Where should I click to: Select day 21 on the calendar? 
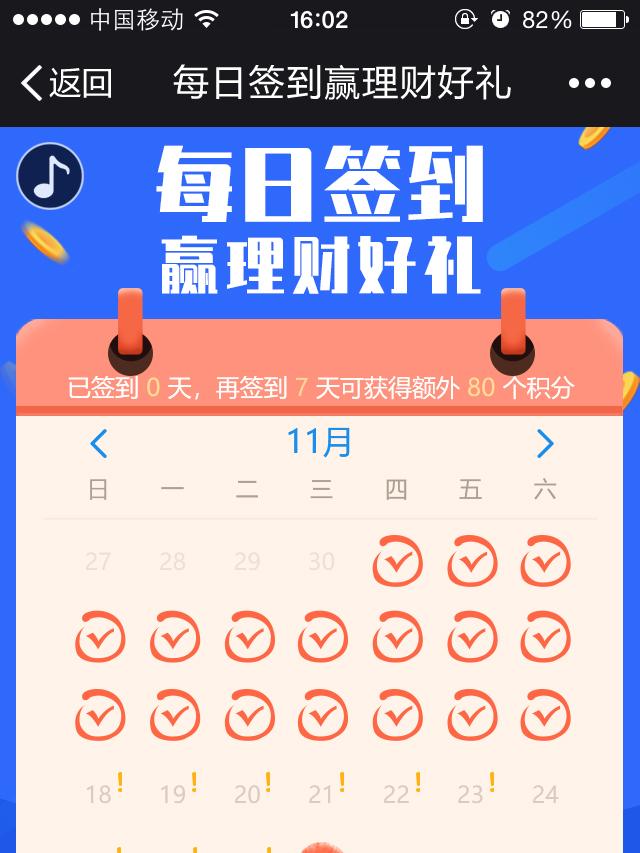click(x=321, y=794)
